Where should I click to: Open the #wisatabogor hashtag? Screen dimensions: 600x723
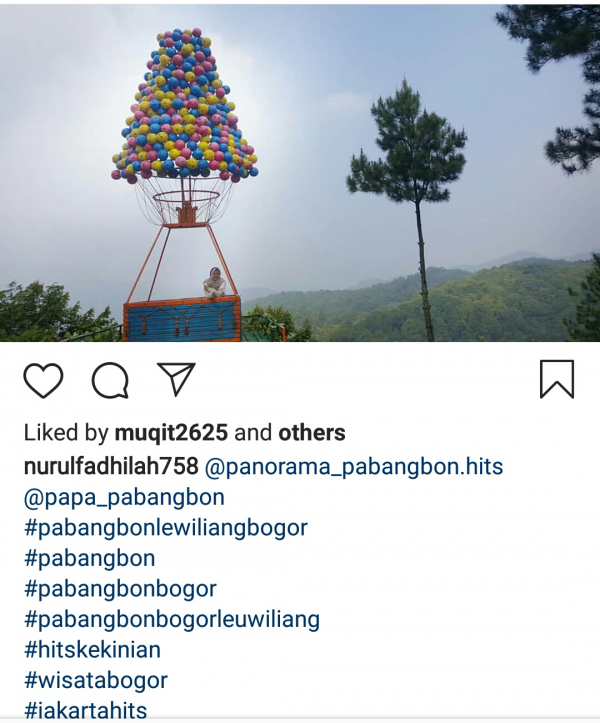coord(95,681)
